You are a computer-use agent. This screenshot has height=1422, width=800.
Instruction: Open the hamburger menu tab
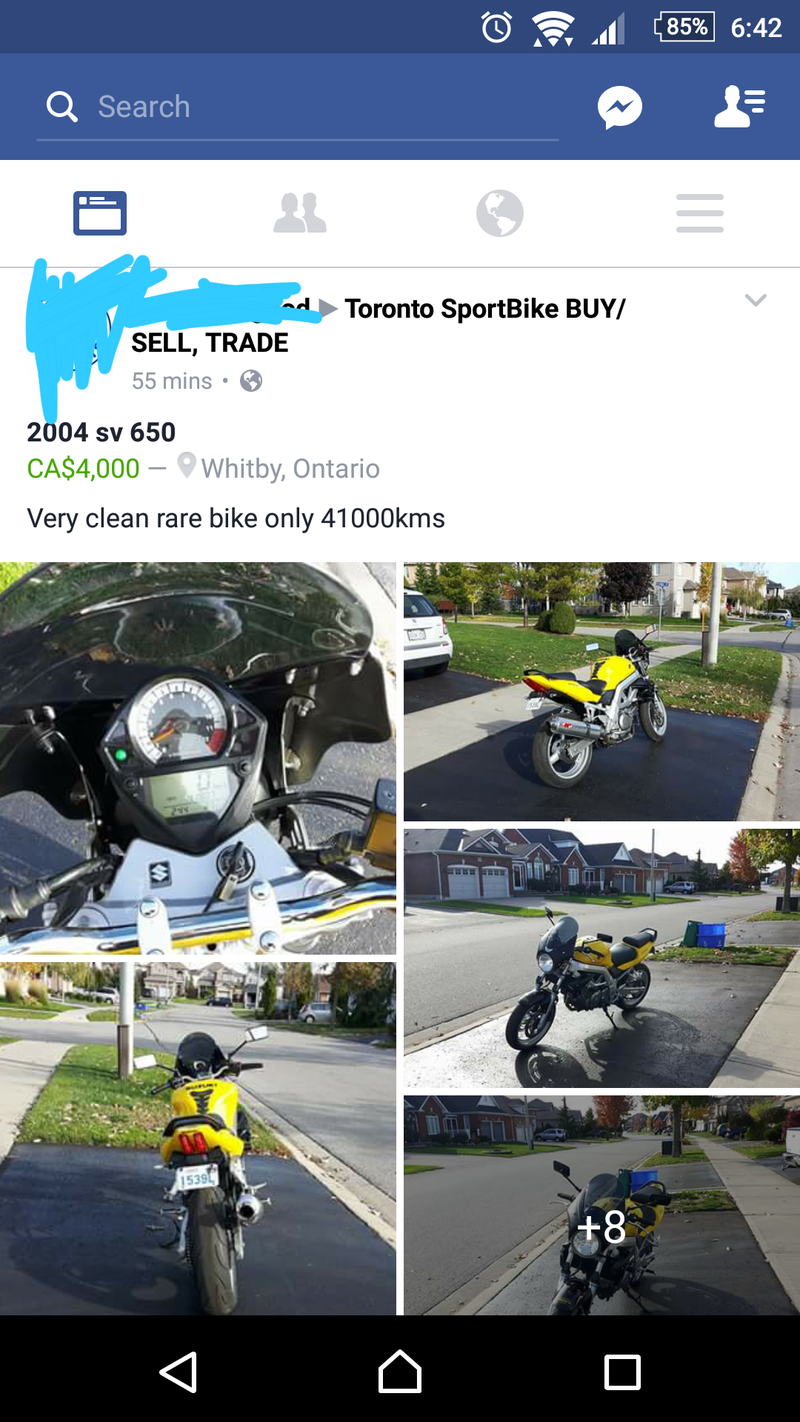click(x=700, y=213)
